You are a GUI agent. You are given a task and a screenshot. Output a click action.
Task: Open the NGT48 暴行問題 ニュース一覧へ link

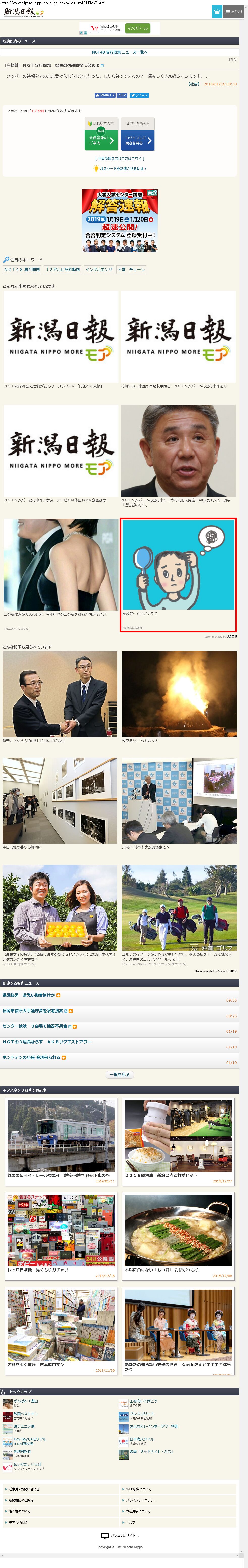click(x=120, y=52)
